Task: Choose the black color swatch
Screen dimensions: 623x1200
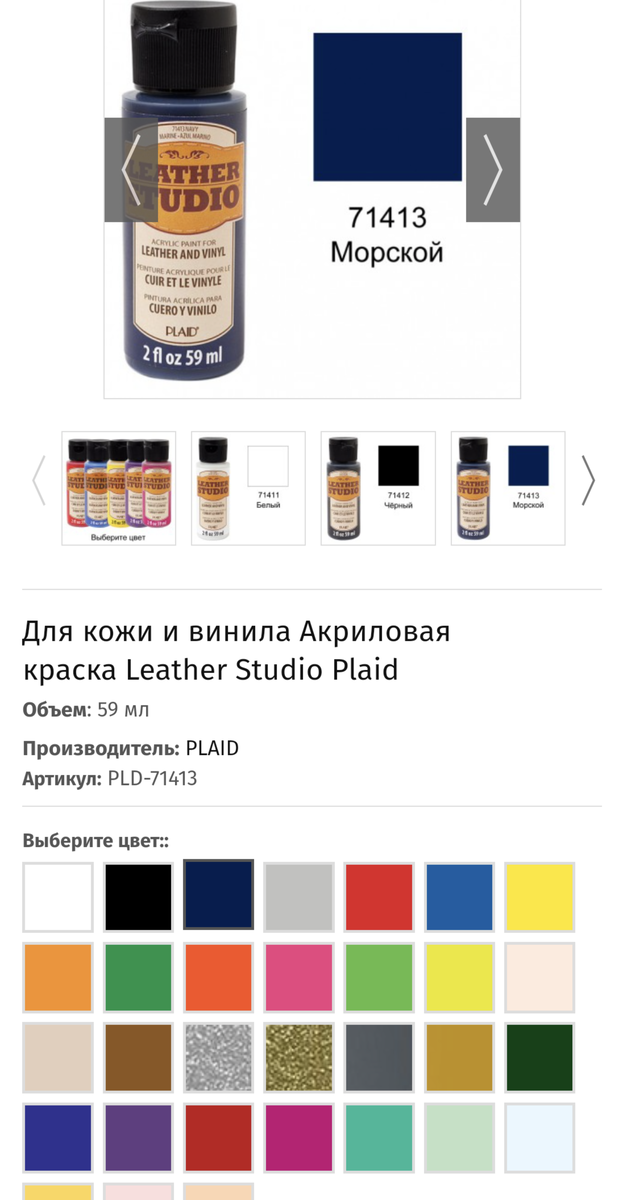Action: coord(138,897)
